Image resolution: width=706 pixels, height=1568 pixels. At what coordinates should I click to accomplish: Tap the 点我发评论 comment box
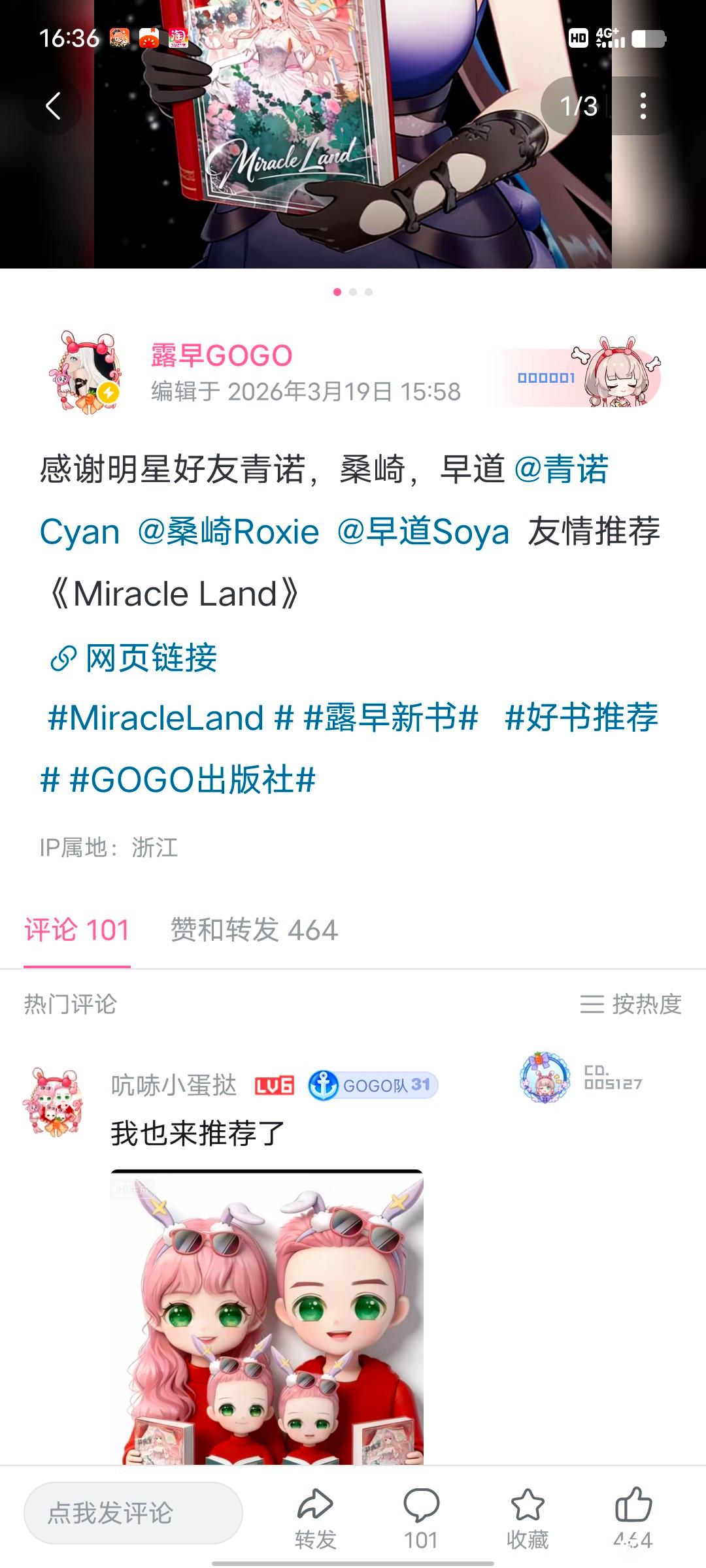133,1513
